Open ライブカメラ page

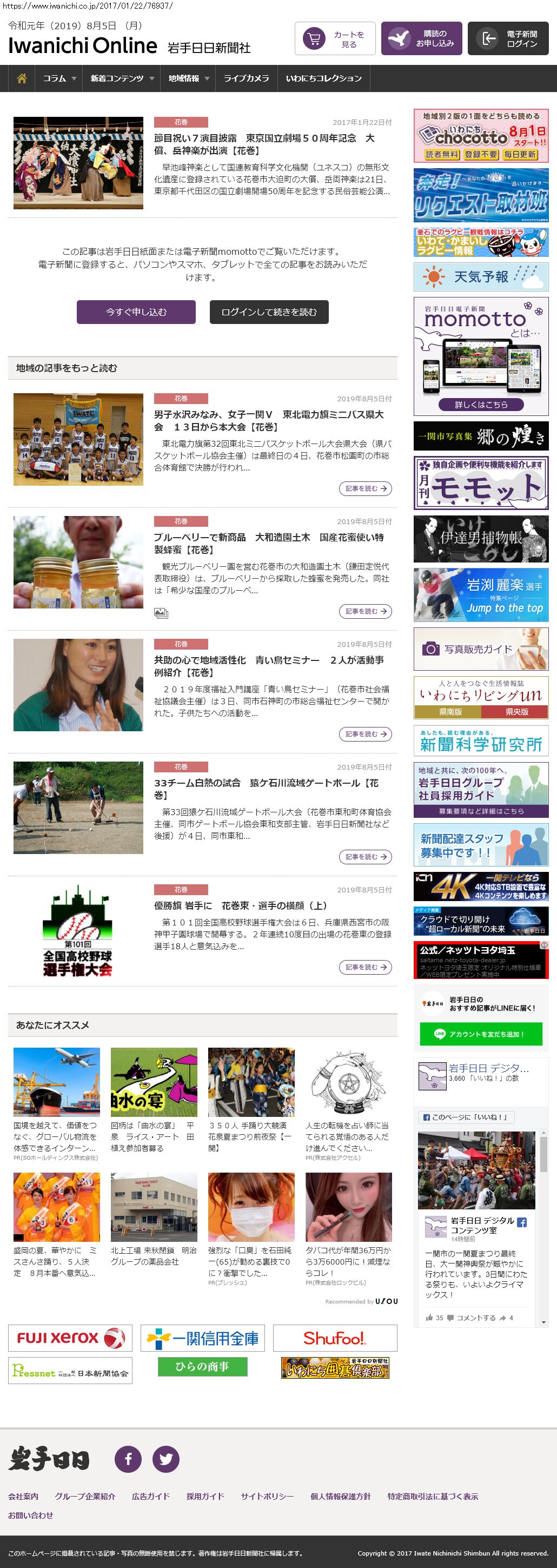pos(246,78)
